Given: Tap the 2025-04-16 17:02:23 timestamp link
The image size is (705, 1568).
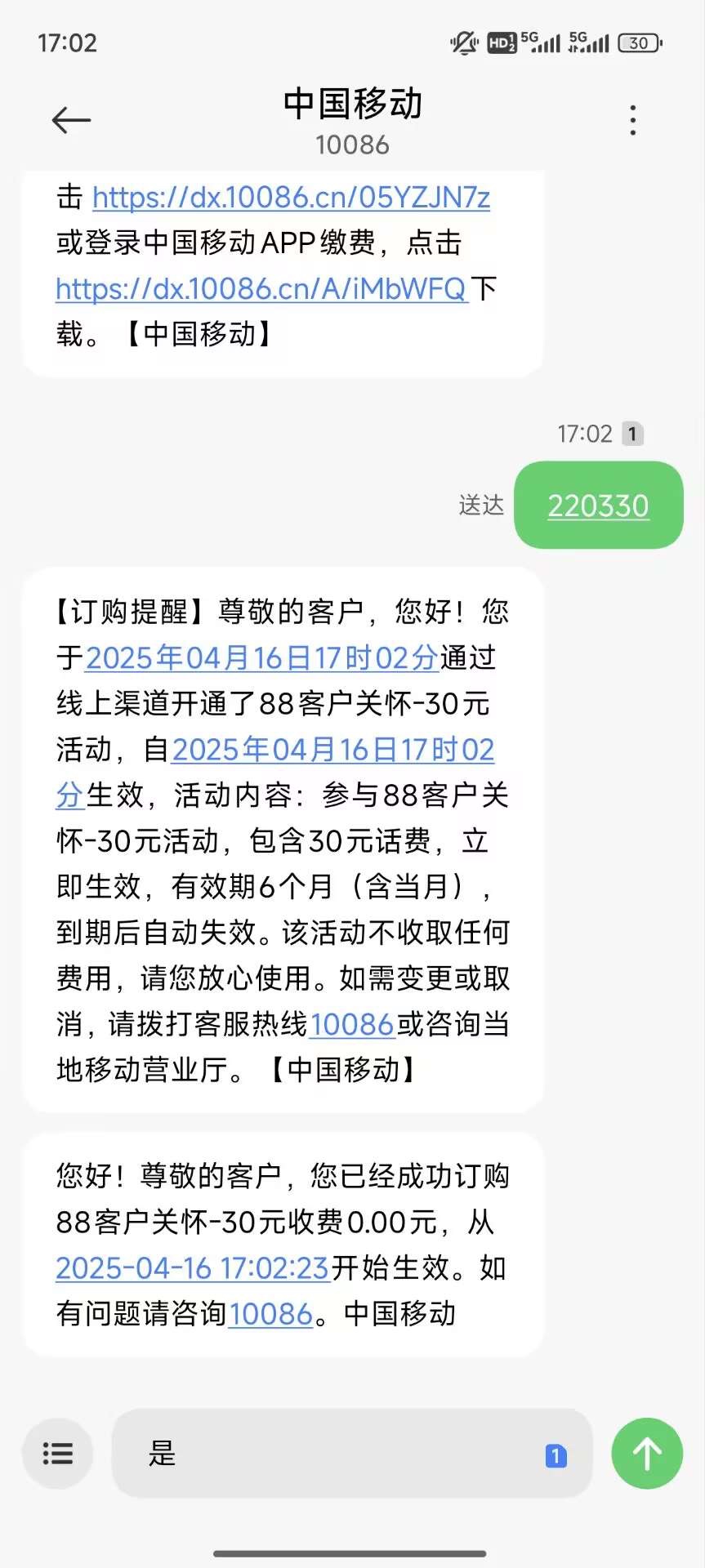Looking at the screenshot, I should (193, 1268).
